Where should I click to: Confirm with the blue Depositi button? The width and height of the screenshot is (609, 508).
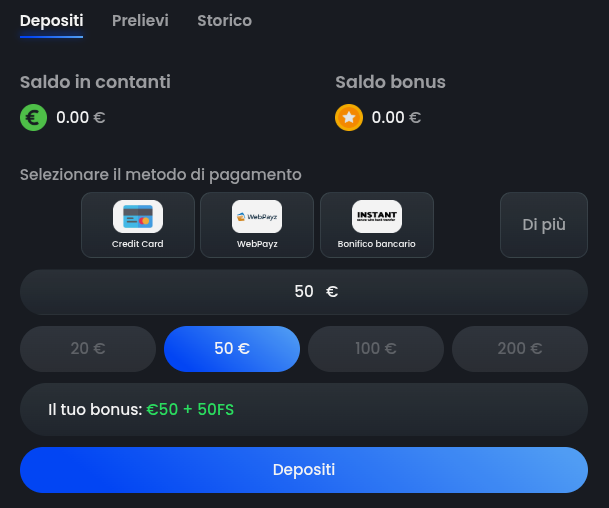point(304,470)
